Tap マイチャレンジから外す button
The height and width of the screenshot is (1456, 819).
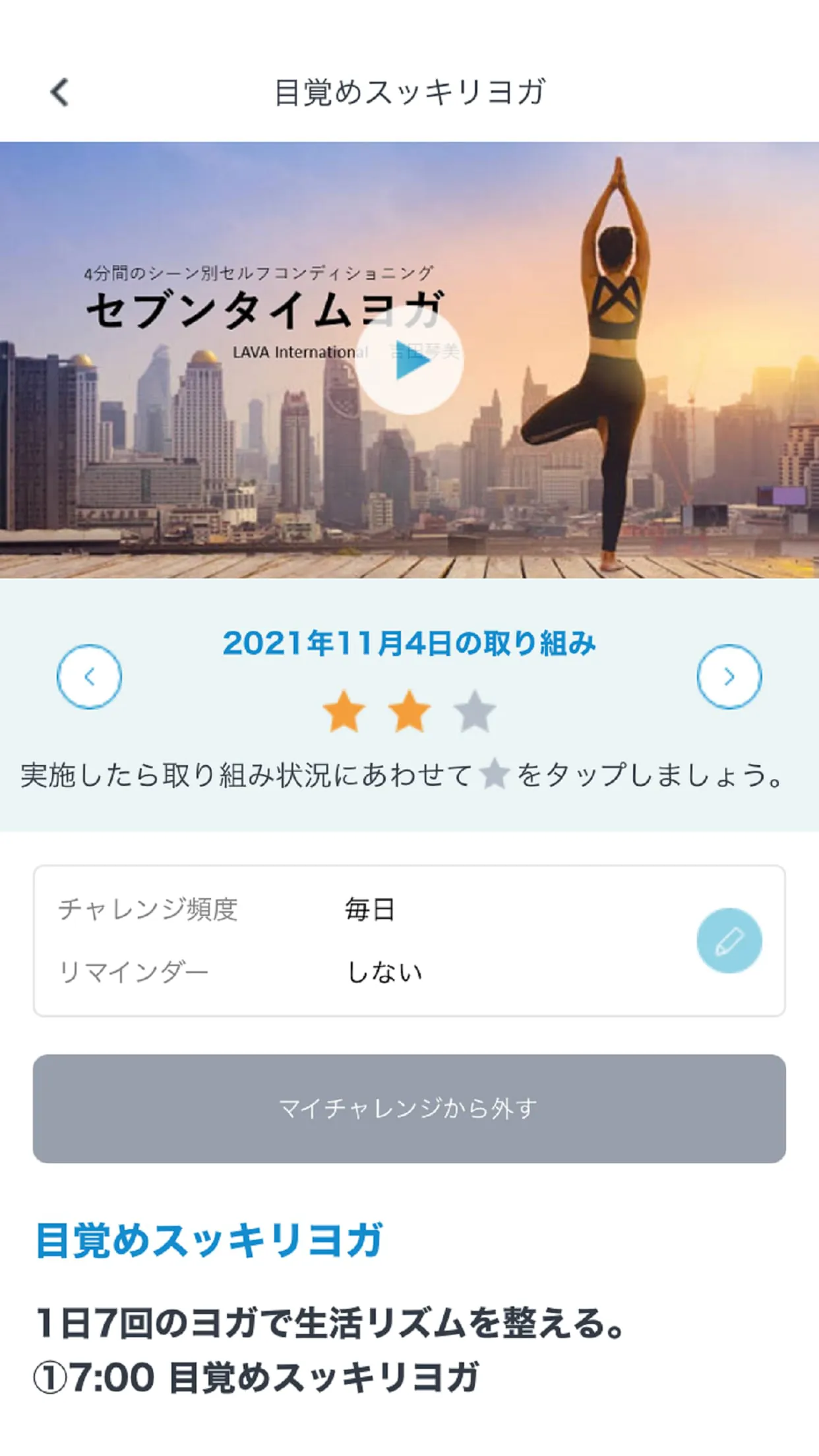409,1108
